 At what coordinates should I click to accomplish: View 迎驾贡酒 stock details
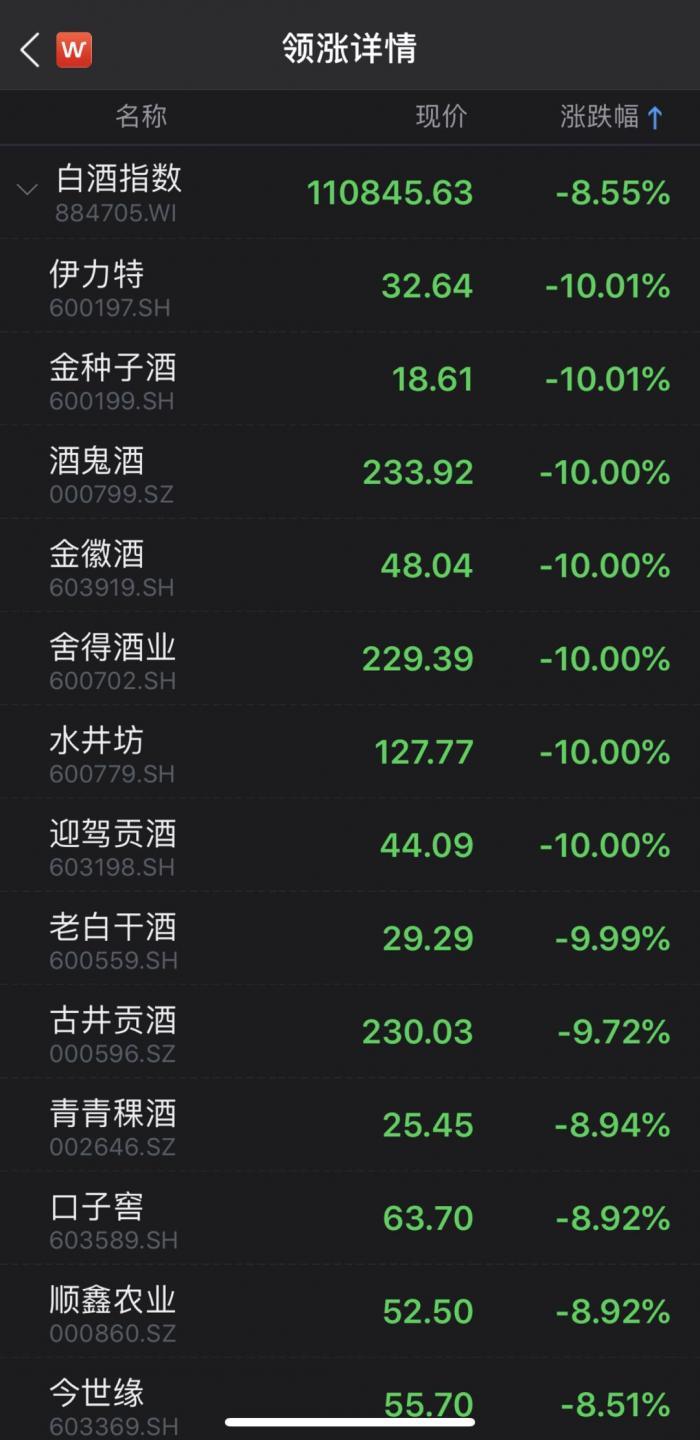(350, 845)
